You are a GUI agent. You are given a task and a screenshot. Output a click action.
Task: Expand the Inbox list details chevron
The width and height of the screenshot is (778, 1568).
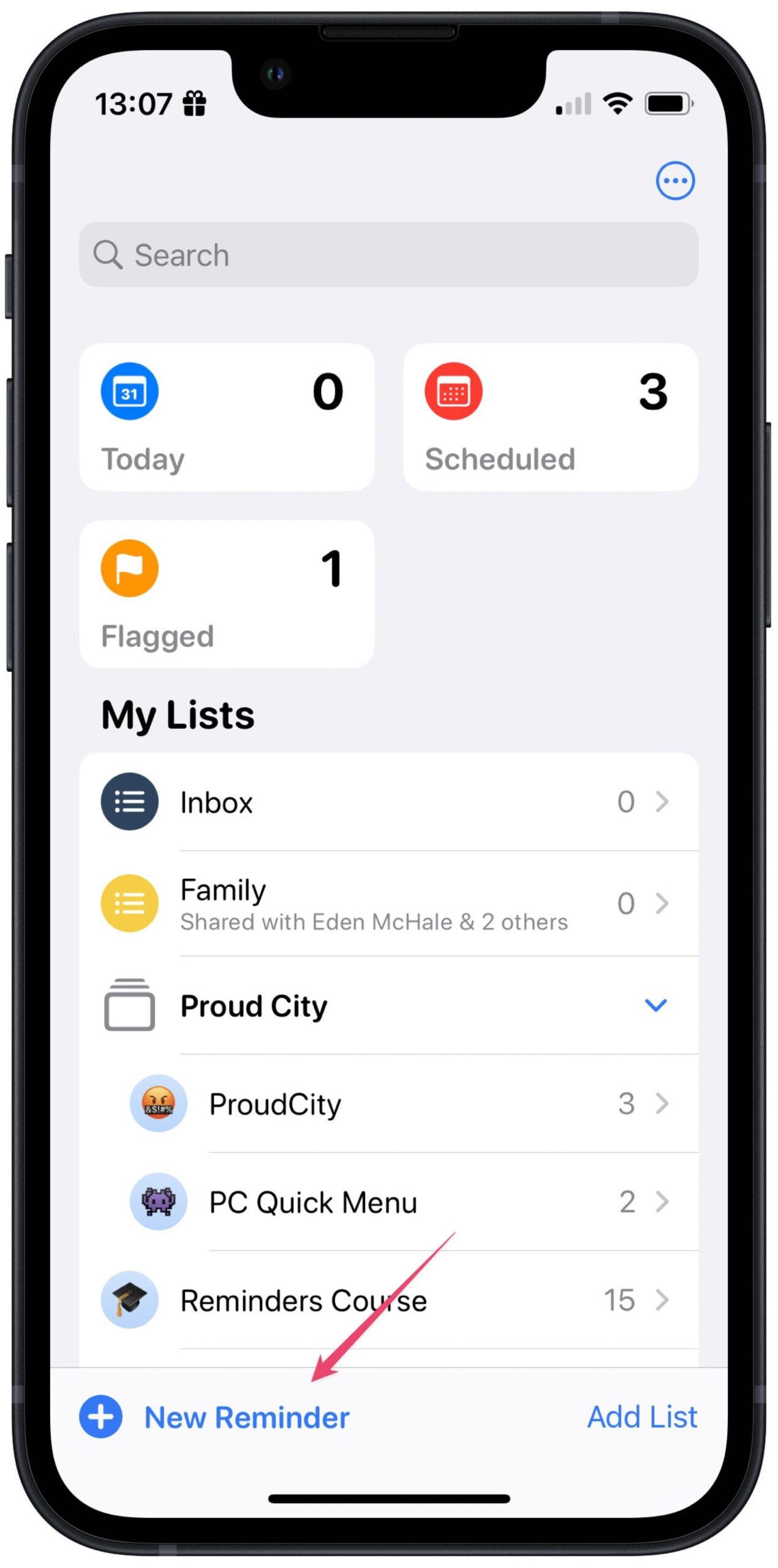point(663,802)
